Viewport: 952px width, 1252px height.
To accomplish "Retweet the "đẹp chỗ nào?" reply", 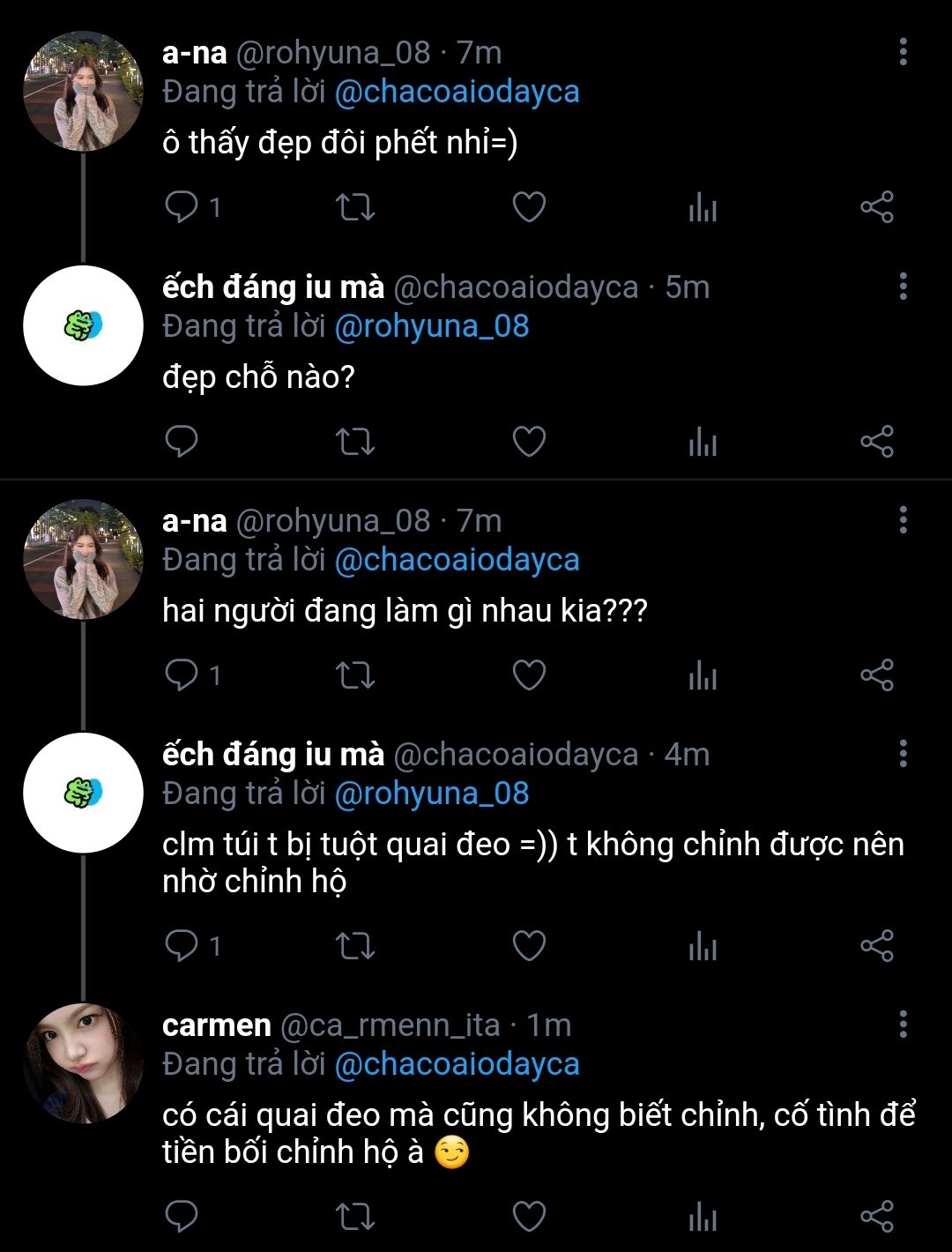I will pyautogui.click(x=355, y=442).
